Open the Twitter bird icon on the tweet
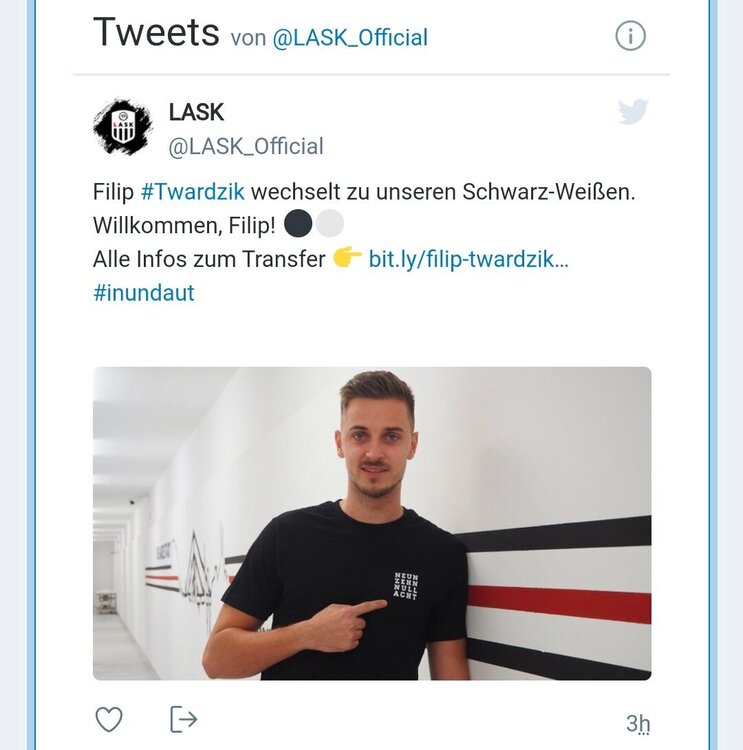Screen dimensions: 743x750 [632, 112]
